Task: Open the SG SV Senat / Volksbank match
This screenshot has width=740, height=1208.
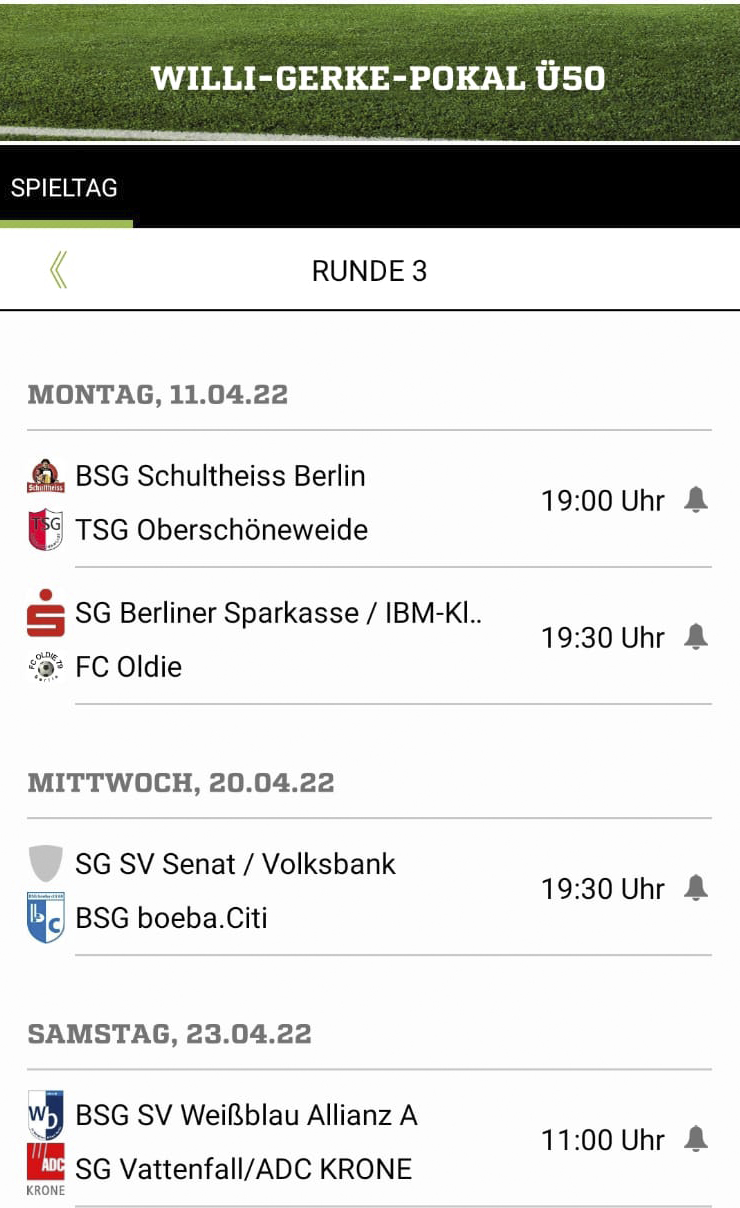Action: click(x=369, y=888)
